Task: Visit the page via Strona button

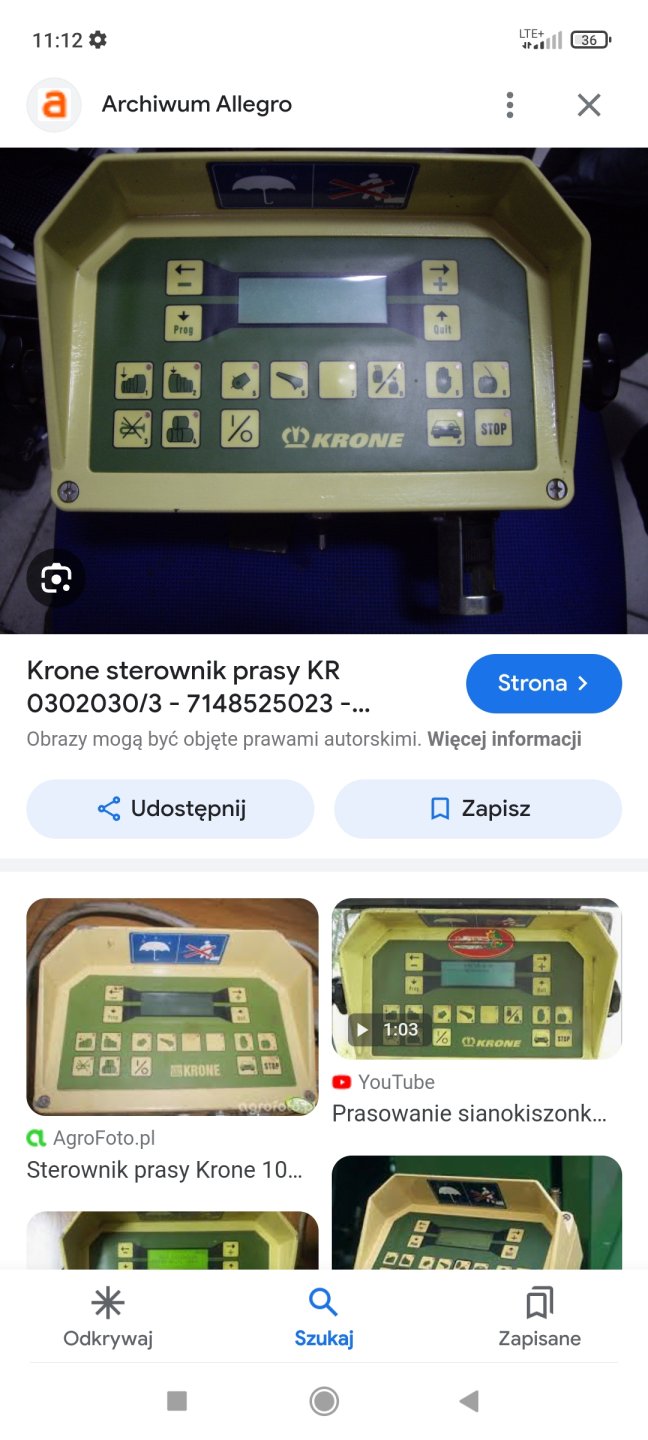Action: click(x=543, y=683)
